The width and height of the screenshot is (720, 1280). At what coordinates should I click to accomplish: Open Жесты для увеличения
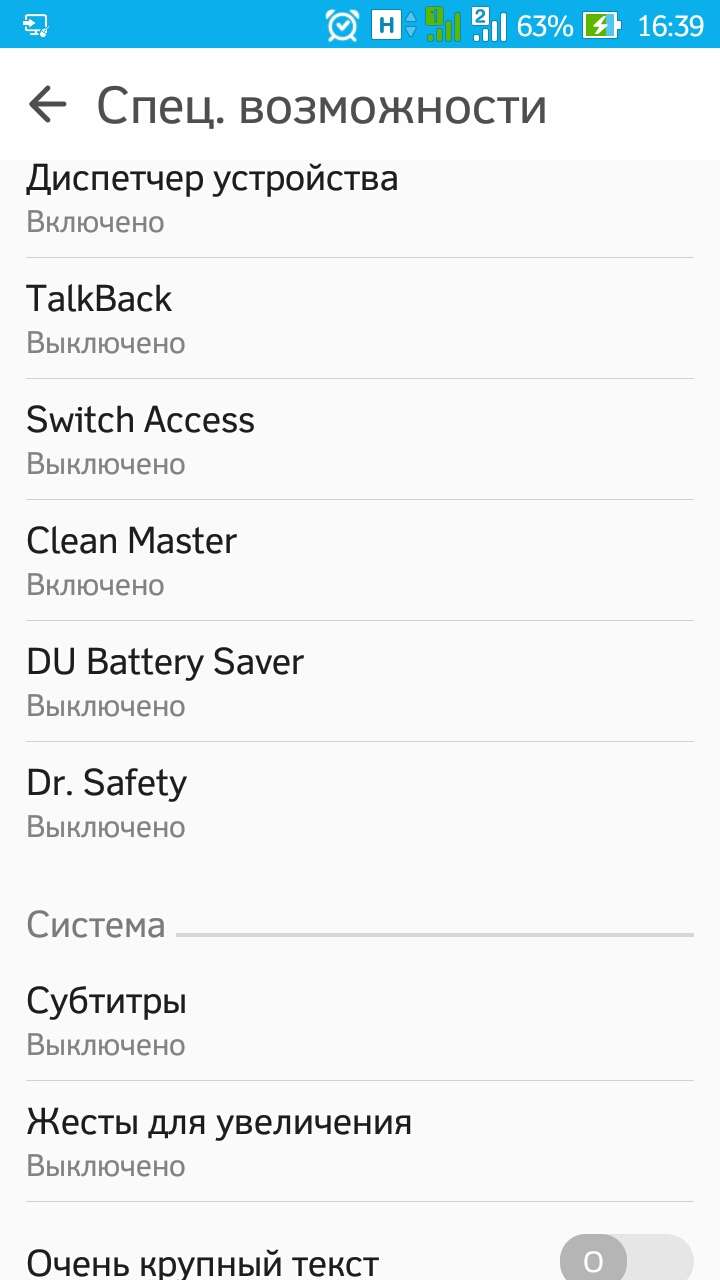tap(360, 1141)
